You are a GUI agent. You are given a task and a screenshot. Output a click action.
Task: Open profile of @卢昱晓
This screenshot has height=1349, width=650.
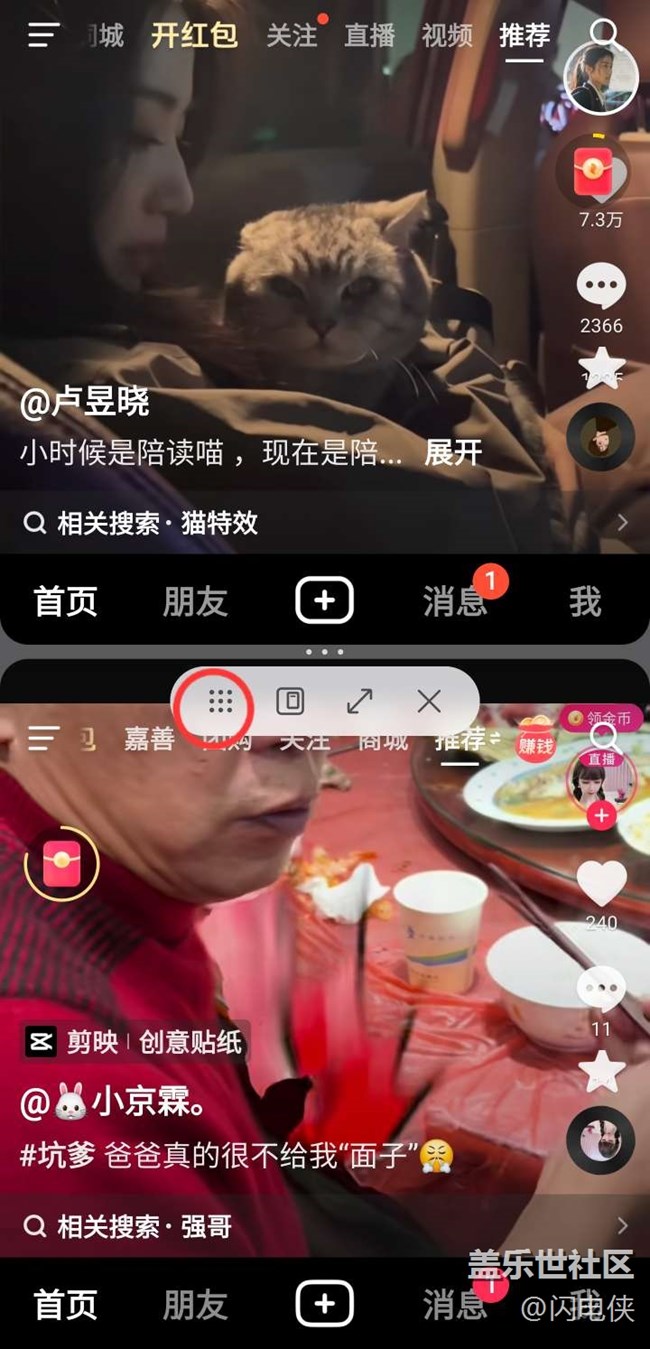85,402
